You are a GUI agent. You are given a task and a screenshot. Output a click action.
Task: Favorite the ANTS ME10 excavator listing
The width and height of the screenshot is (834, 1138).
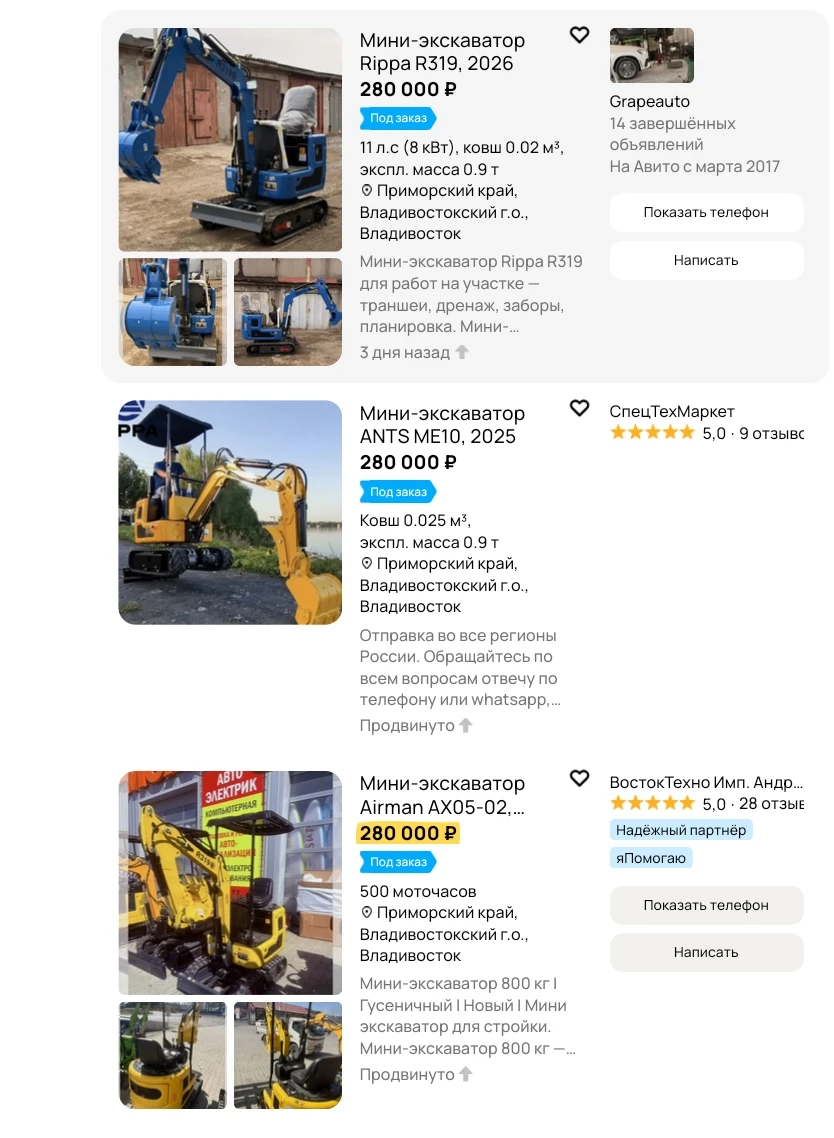579,409
